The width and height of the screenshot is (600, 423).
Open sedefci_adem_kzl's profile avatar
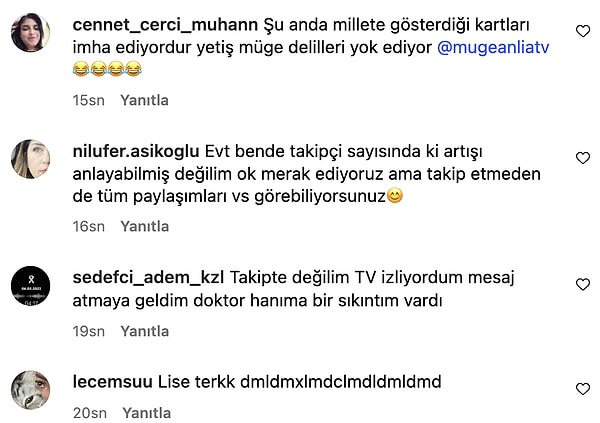point(30,285)
